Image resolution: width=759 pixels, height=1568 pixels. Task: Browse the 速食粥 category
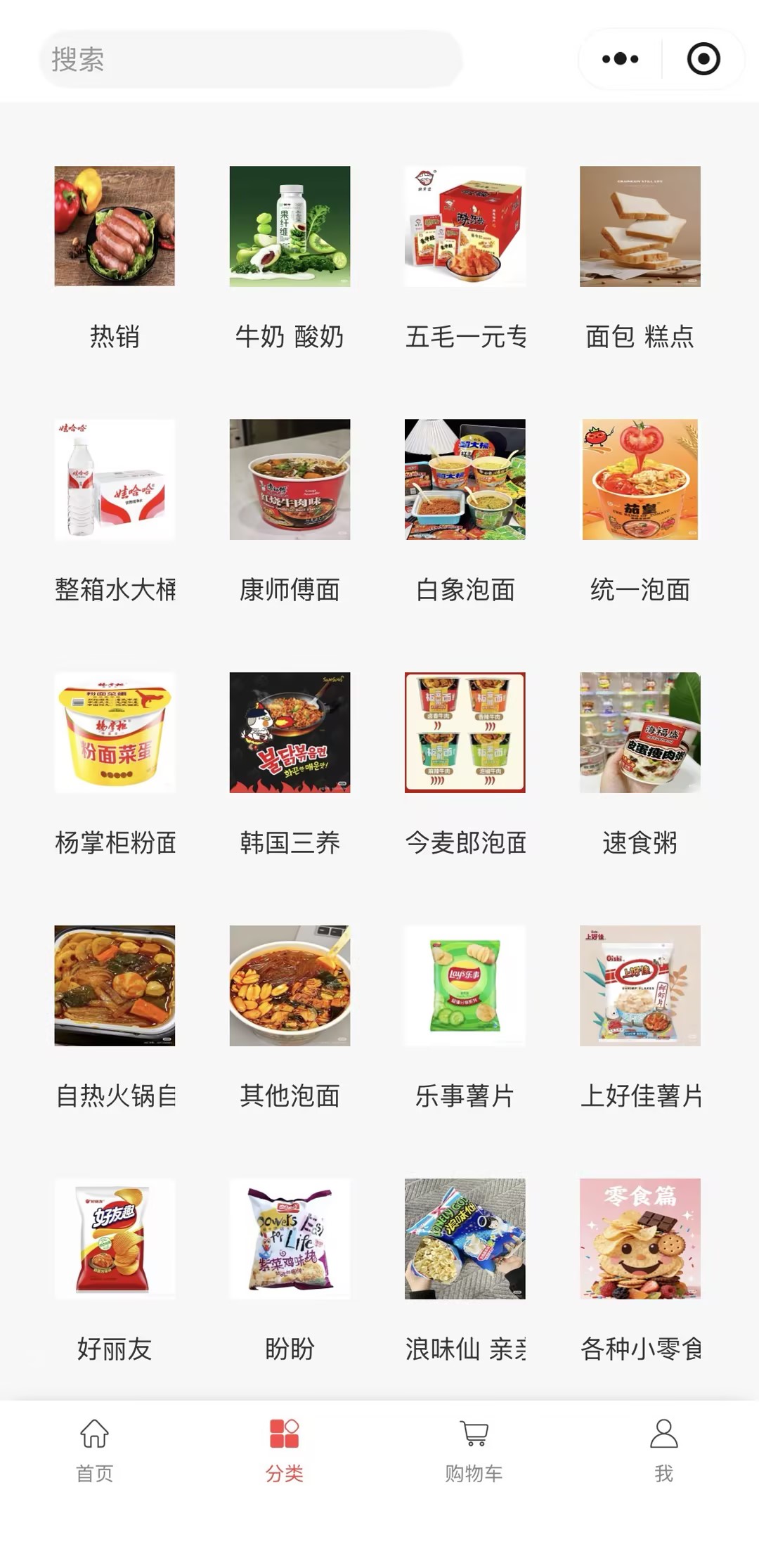pos(640,764)
